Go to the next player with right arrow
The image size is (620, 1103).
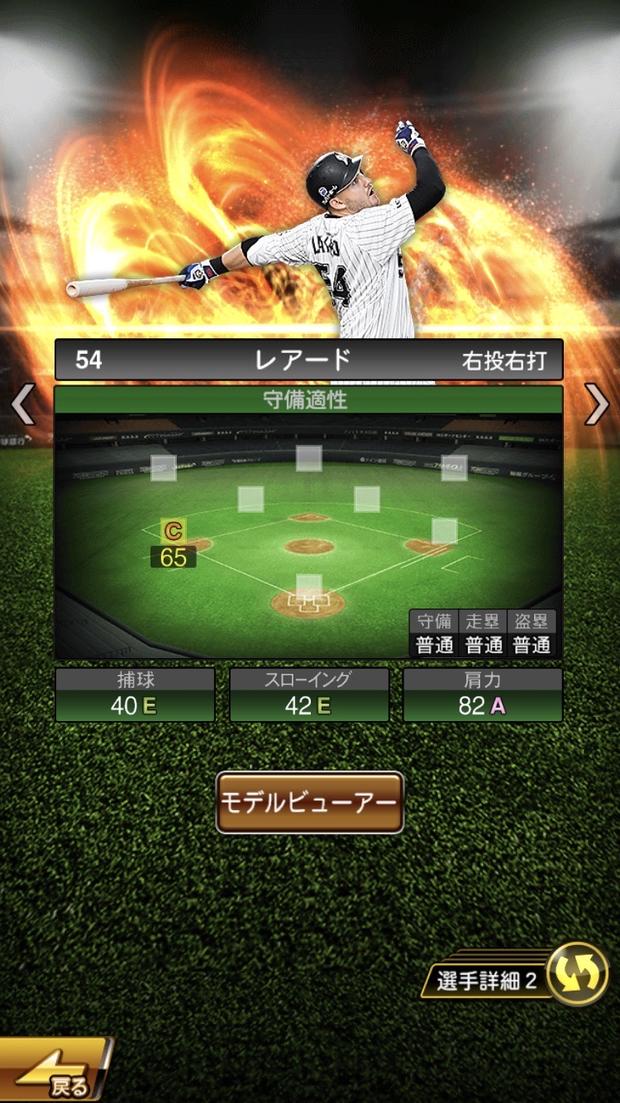[x=597, y=404]
